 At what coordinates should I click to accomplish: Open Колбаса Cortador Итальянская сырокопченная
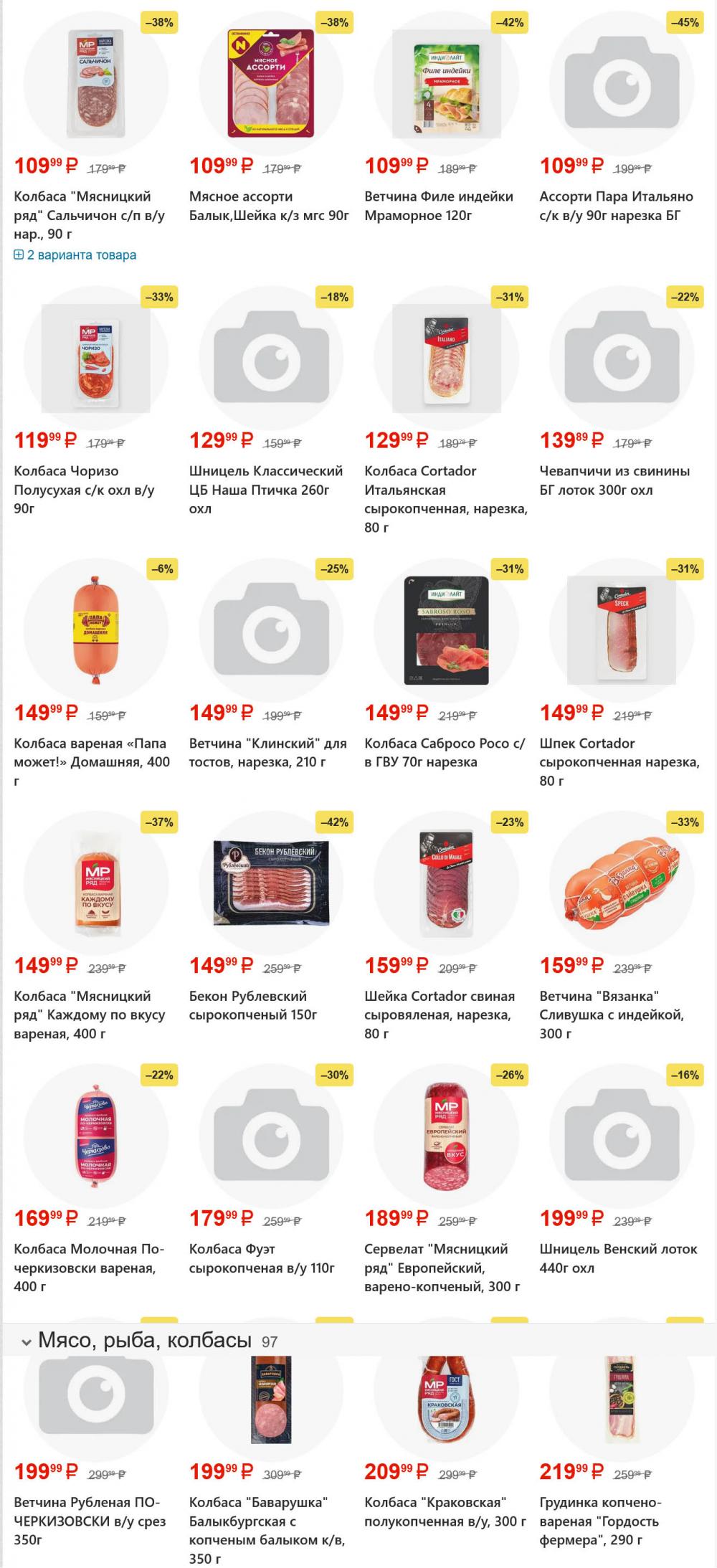tap(445, 498)
